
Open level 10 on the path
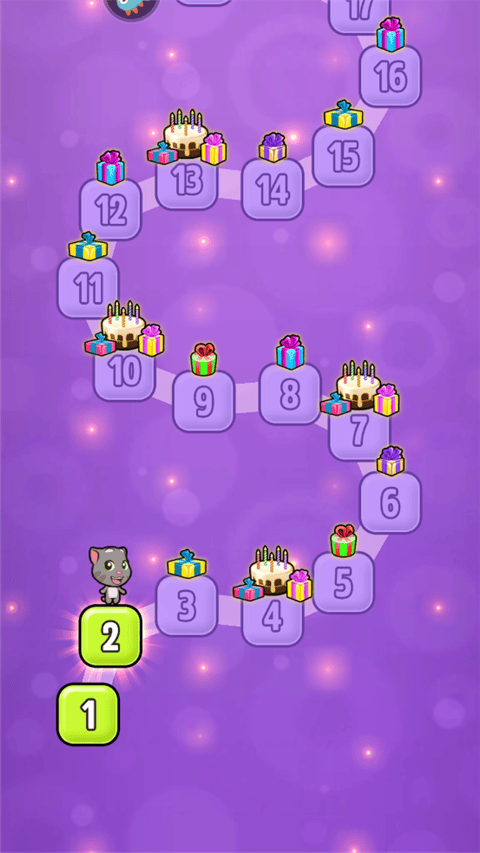[125, 370]
